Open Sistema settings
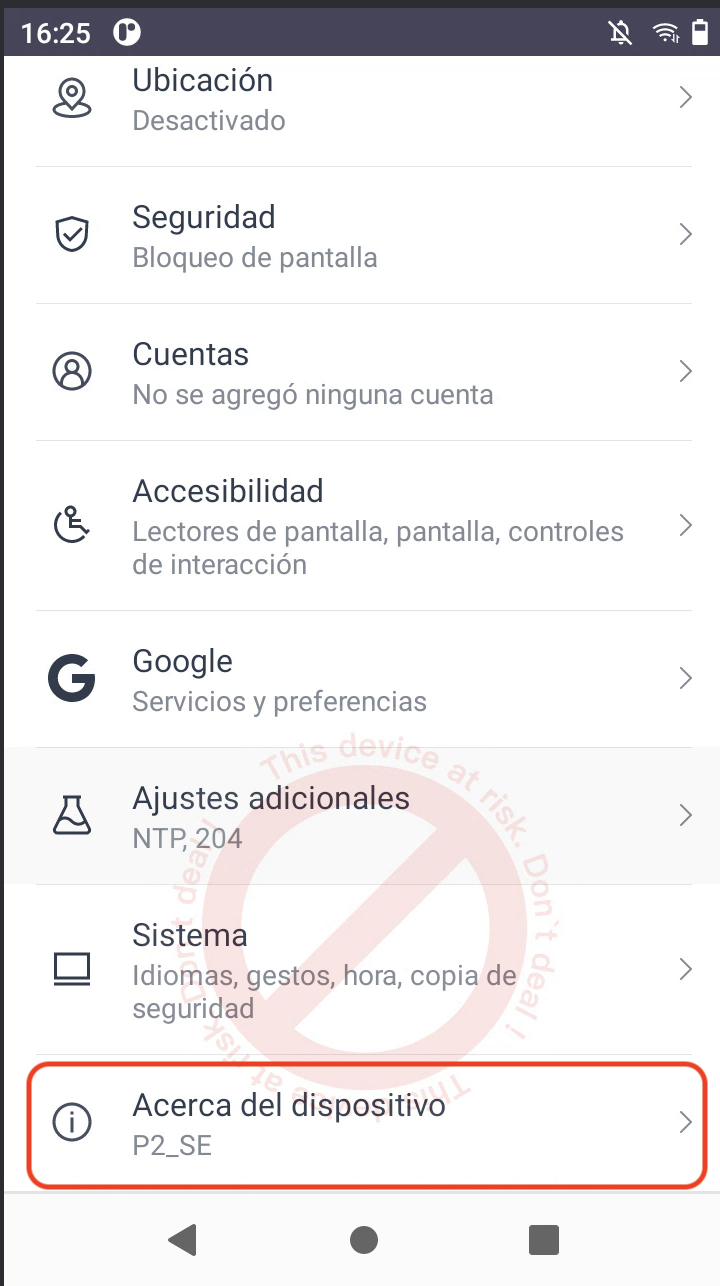This screenshot has width=720, height=1286. [x=360, y=970]
